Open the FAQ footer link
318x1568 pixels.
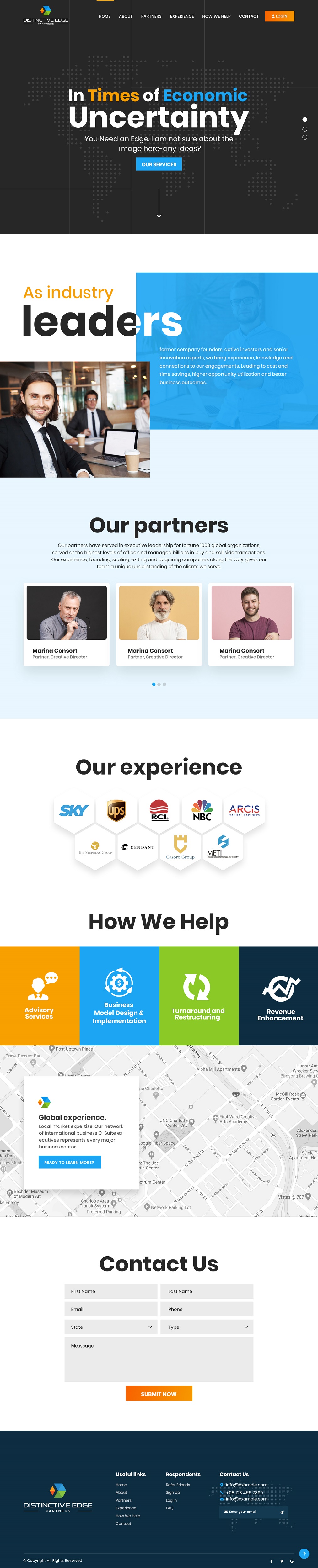(x=169, y=1508)
